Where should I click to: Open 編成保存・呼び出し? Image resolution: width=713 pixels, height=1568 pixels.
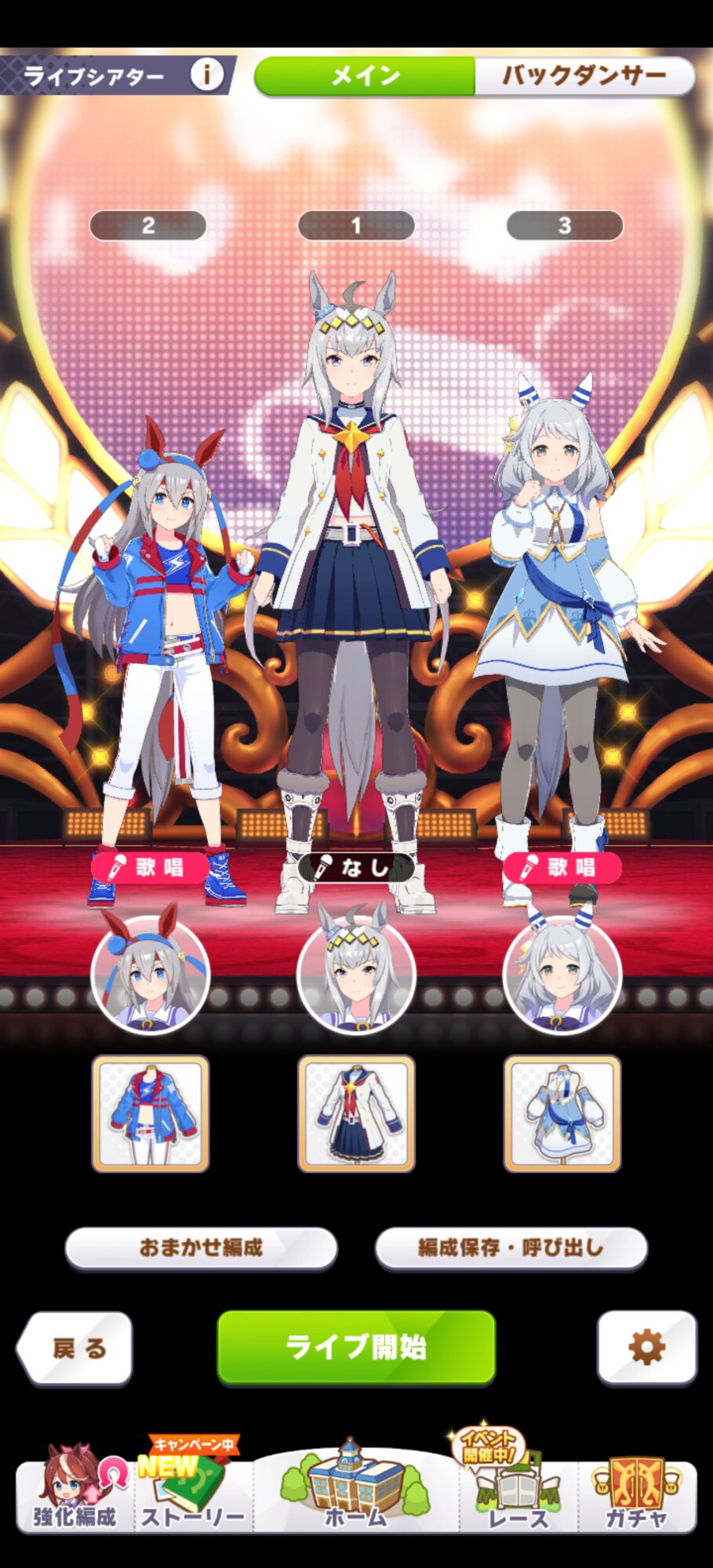pos(511,1247)
